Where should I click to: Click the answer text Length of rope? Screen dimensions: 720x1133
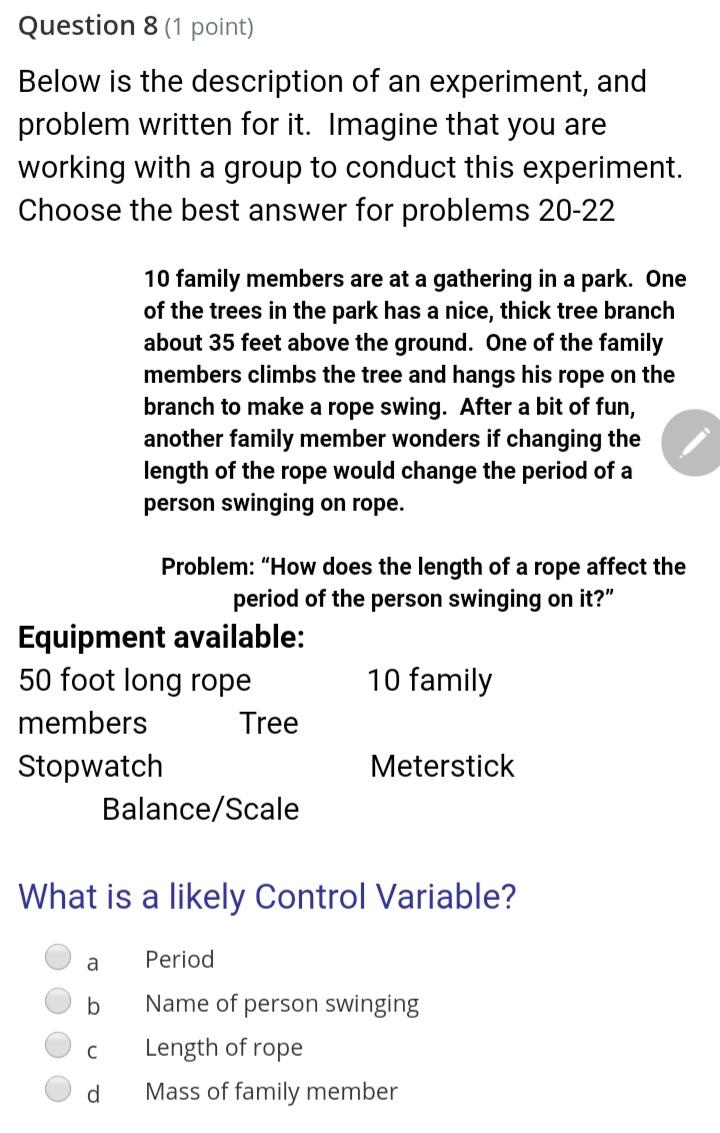[222, 1047]
